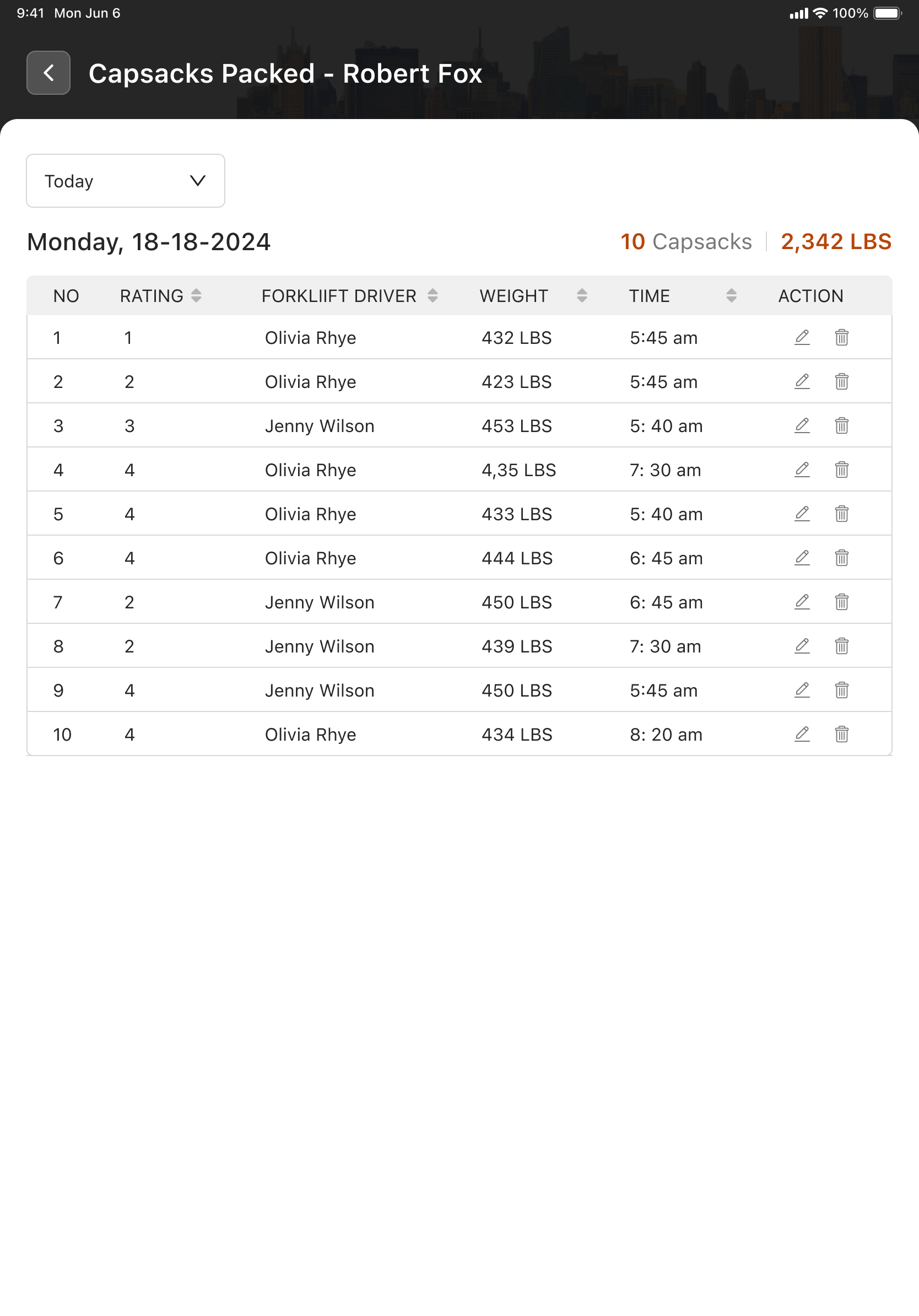Delete capsack entry number 2
The width and height of the screenshot is (919, 1316).
point(841,381)
